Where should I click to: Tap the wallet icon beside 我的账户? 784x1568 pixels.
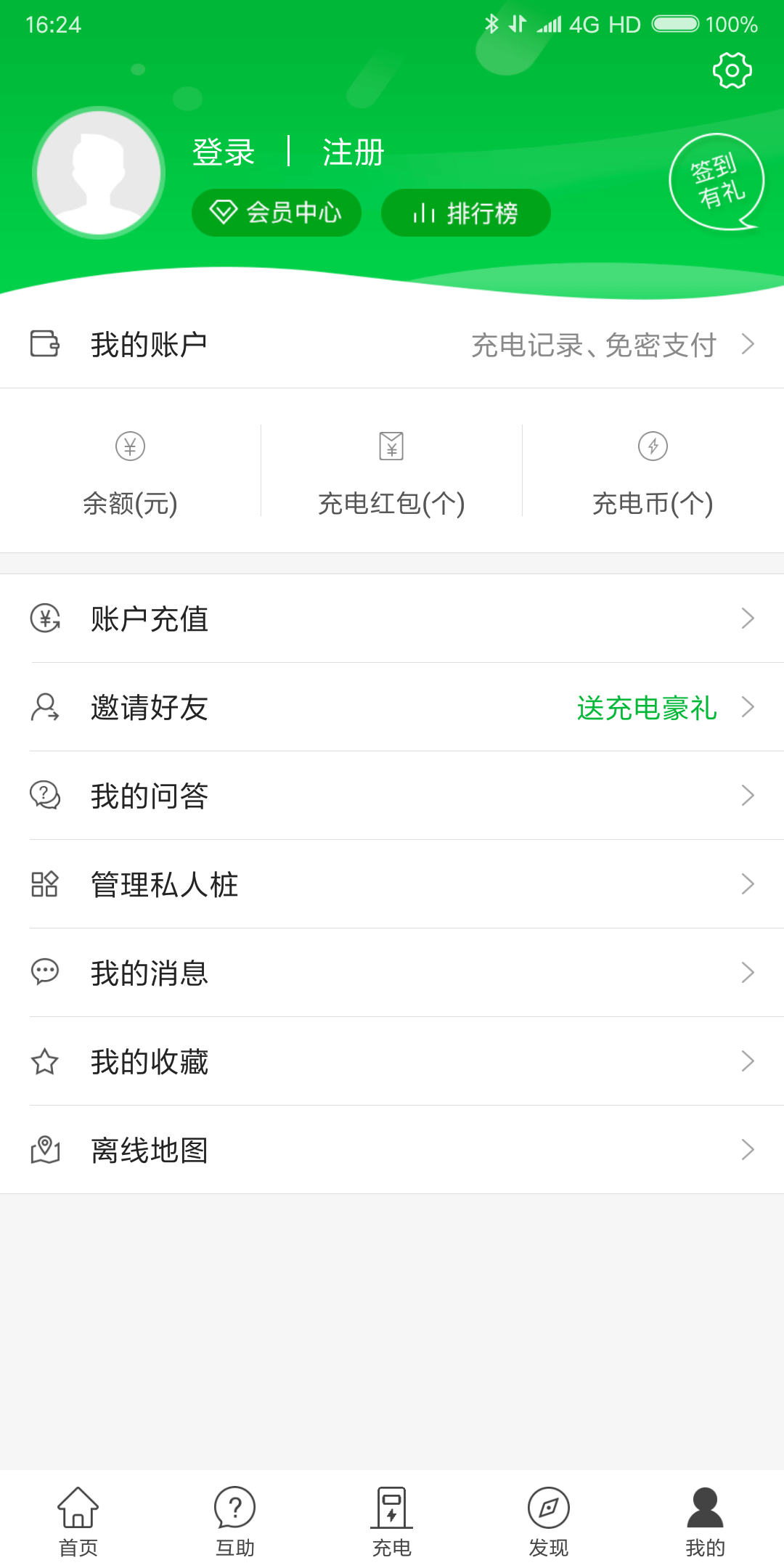tap(45, 343)
